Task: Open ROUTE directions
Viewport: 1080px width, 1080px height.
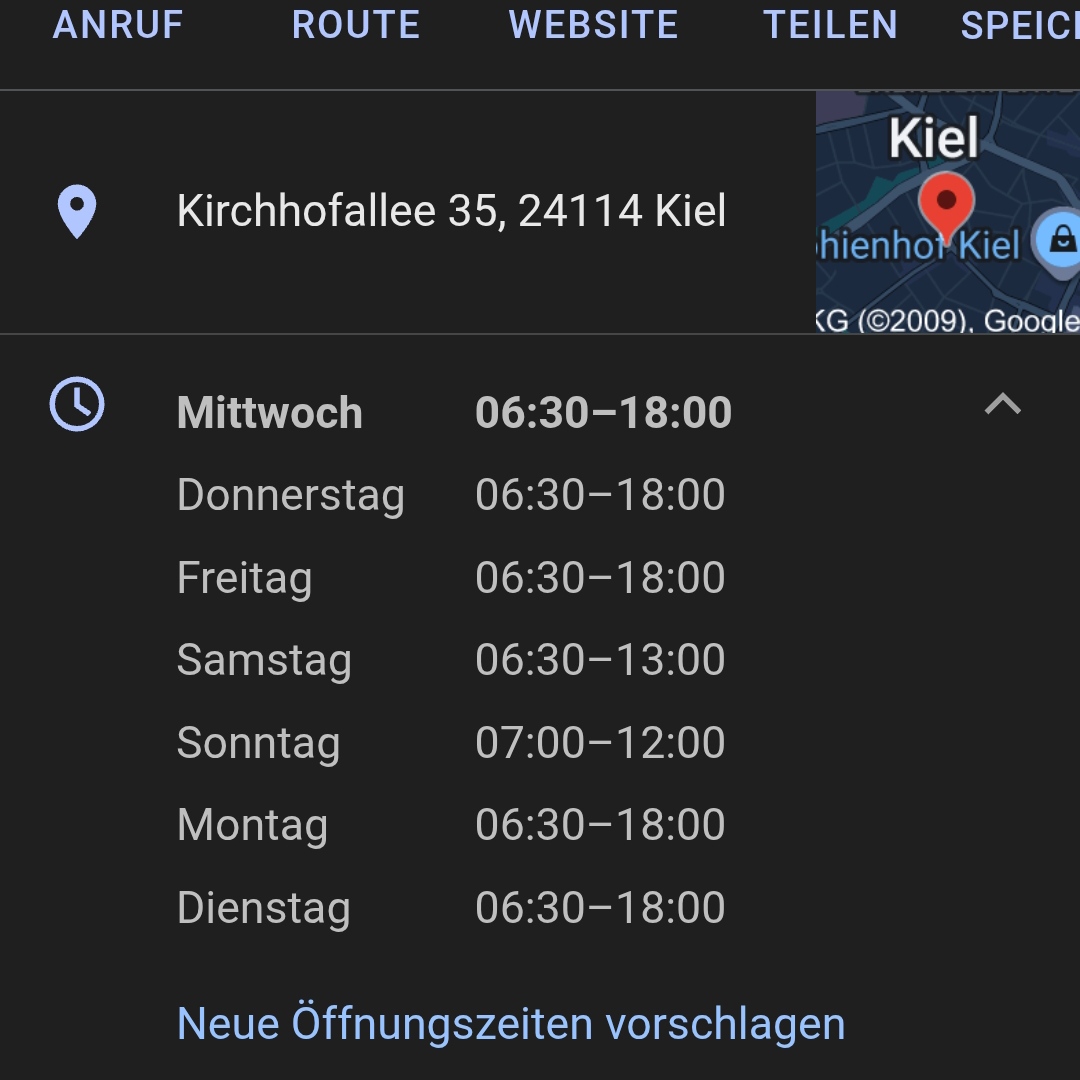Action: [356, 25]
